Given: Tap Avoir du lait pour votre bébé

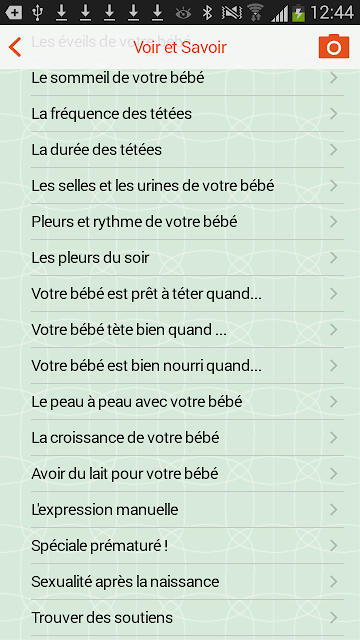Looking at the screenshot, I should point(187,473).
